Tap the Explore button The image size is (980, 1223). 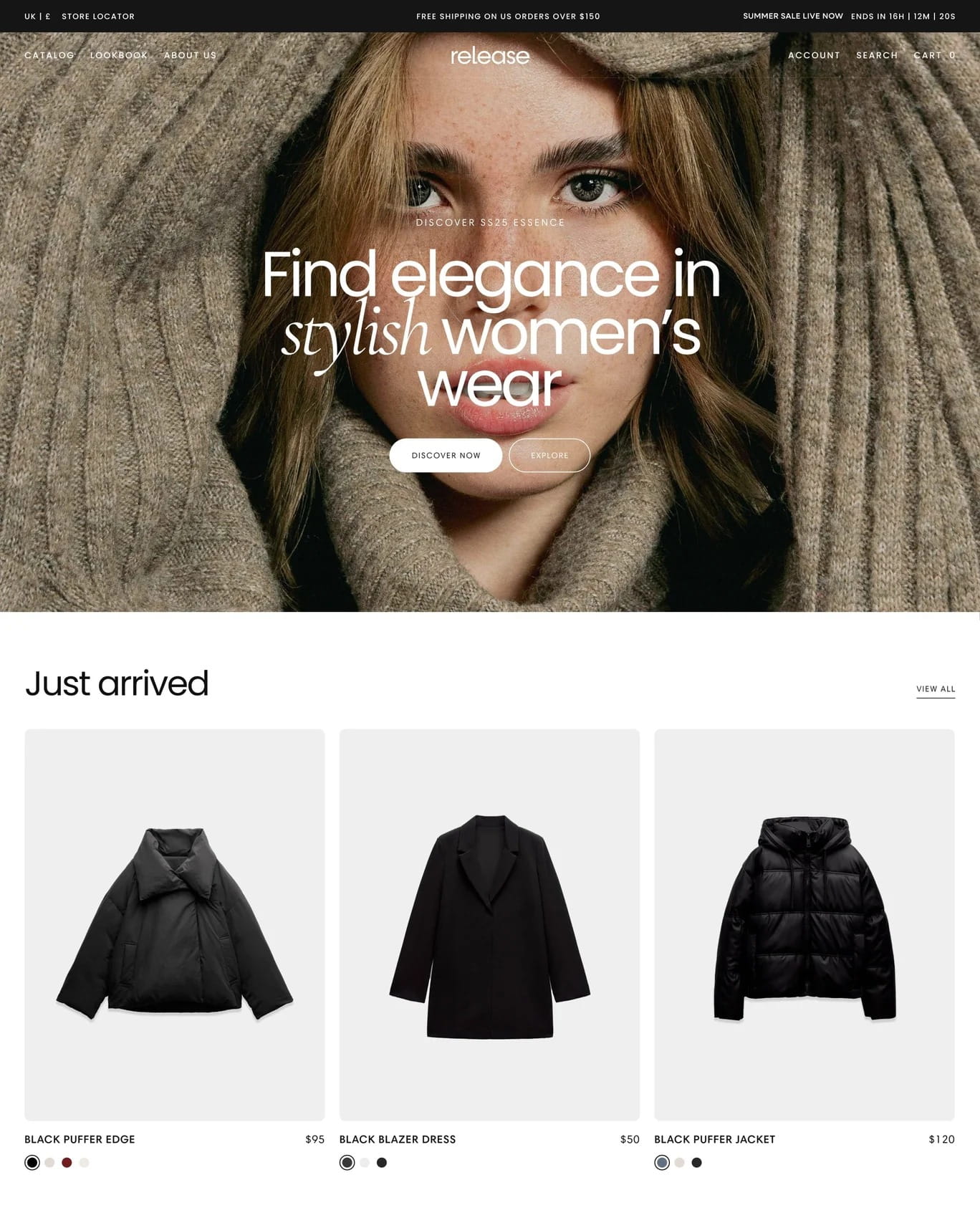(549, 456)
